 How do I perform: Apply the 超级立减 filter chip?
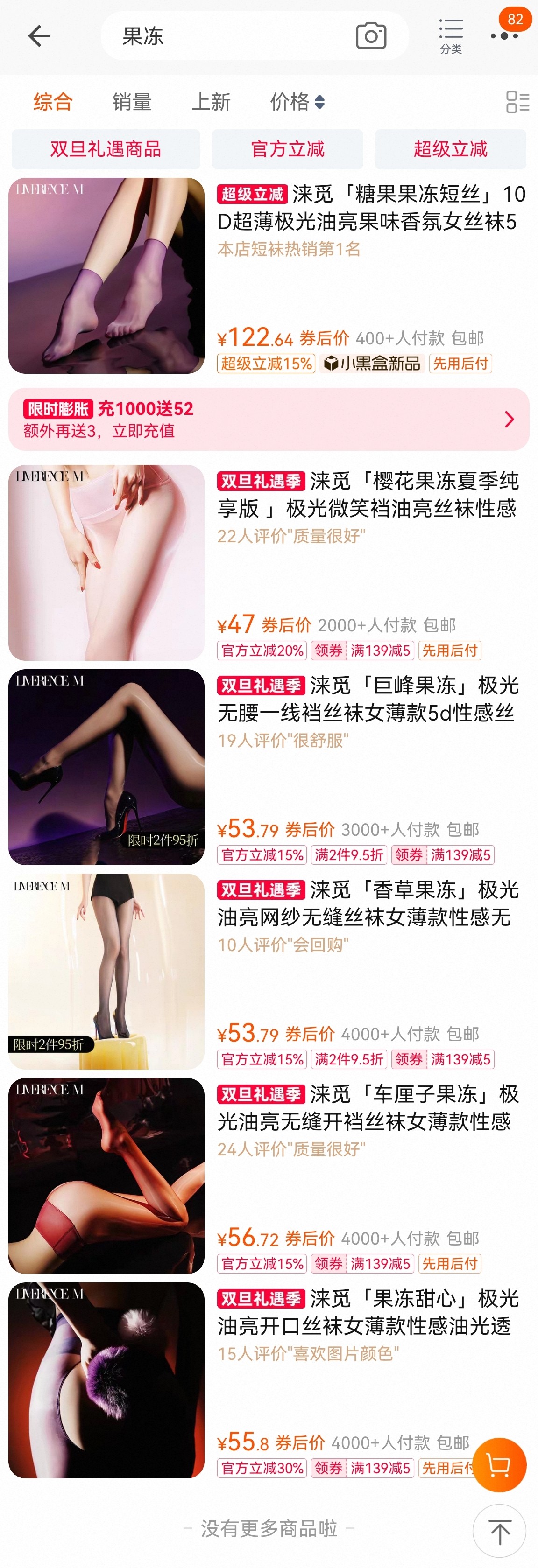click(x=450, y=148)
